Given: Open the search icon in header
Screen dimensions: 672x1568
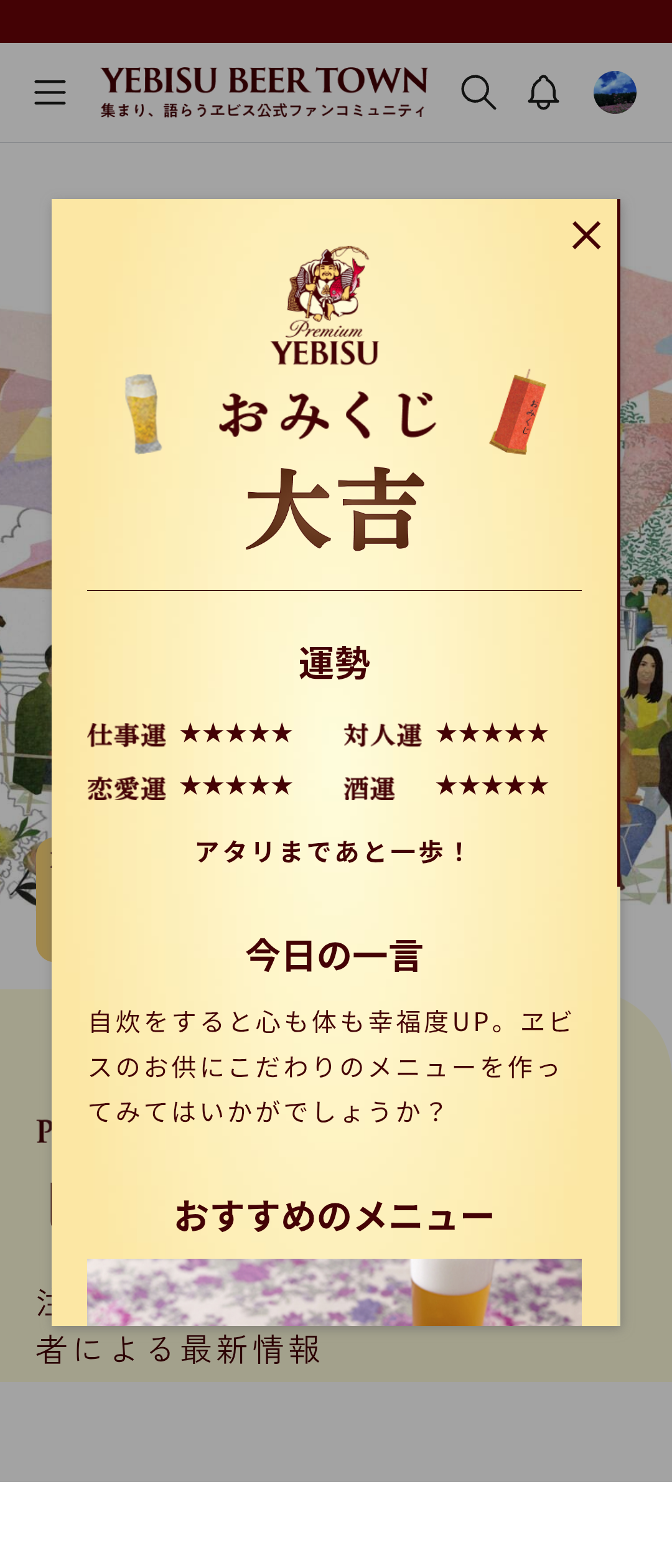Looking at the screenshot, I should click(x=478, y=93).
